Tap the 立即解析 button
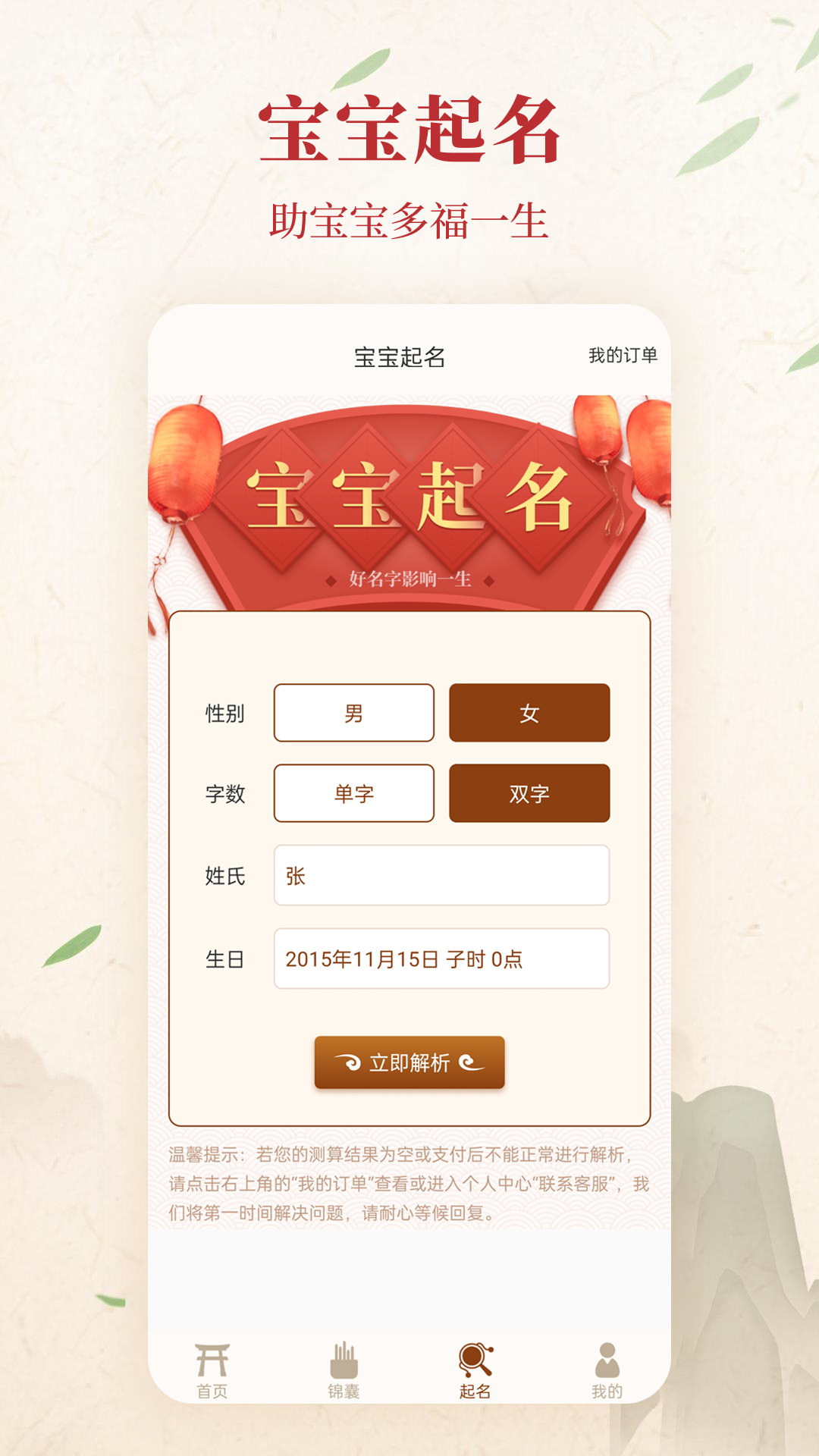The width and height of the screenshot is (819, 1456). [x=409, y=1063]
